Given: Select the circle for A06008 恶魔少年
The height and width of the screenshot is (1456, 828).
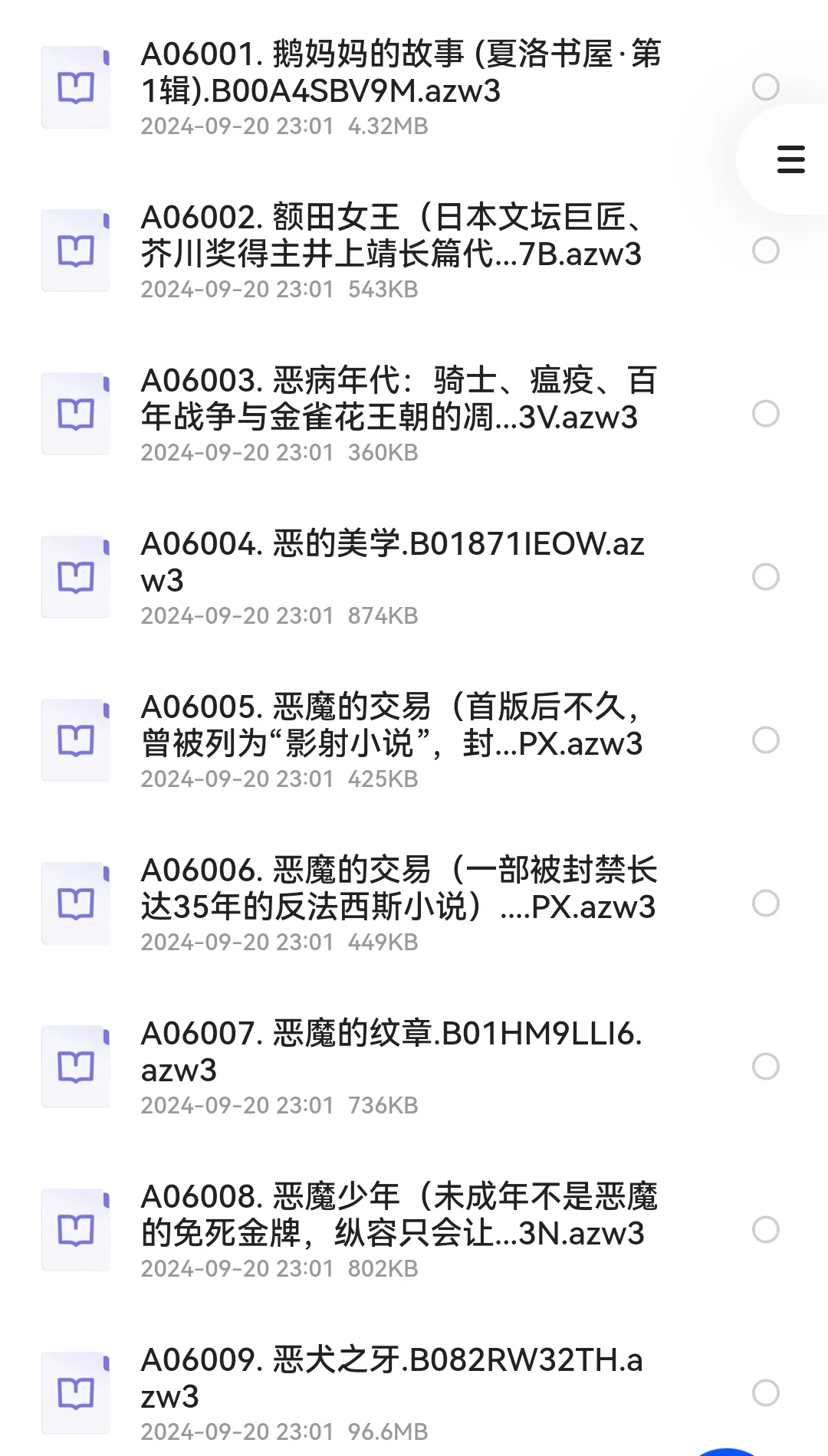Looking at the screenshot, I should pos(765,1230).
